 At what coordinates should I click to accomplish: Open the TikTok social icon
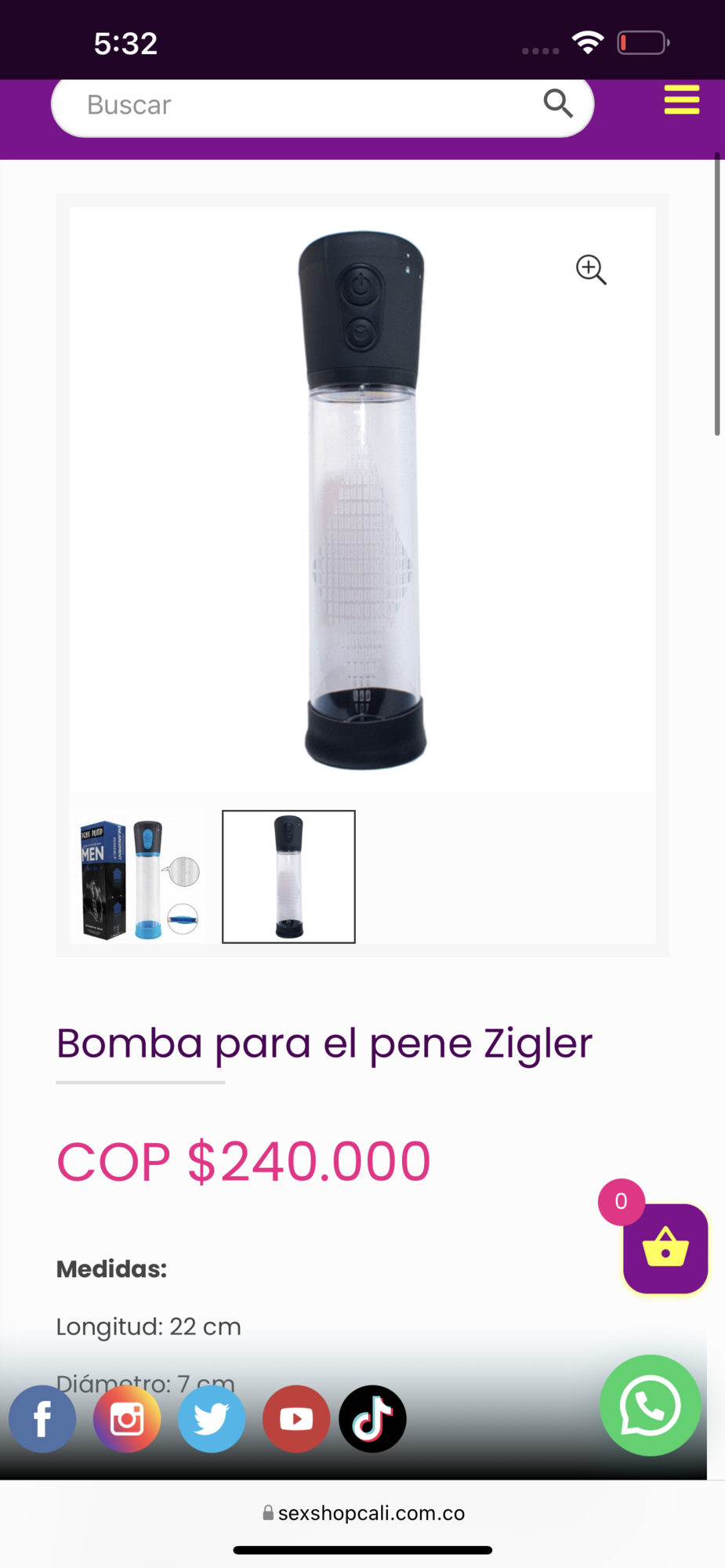coord(372,1418)
